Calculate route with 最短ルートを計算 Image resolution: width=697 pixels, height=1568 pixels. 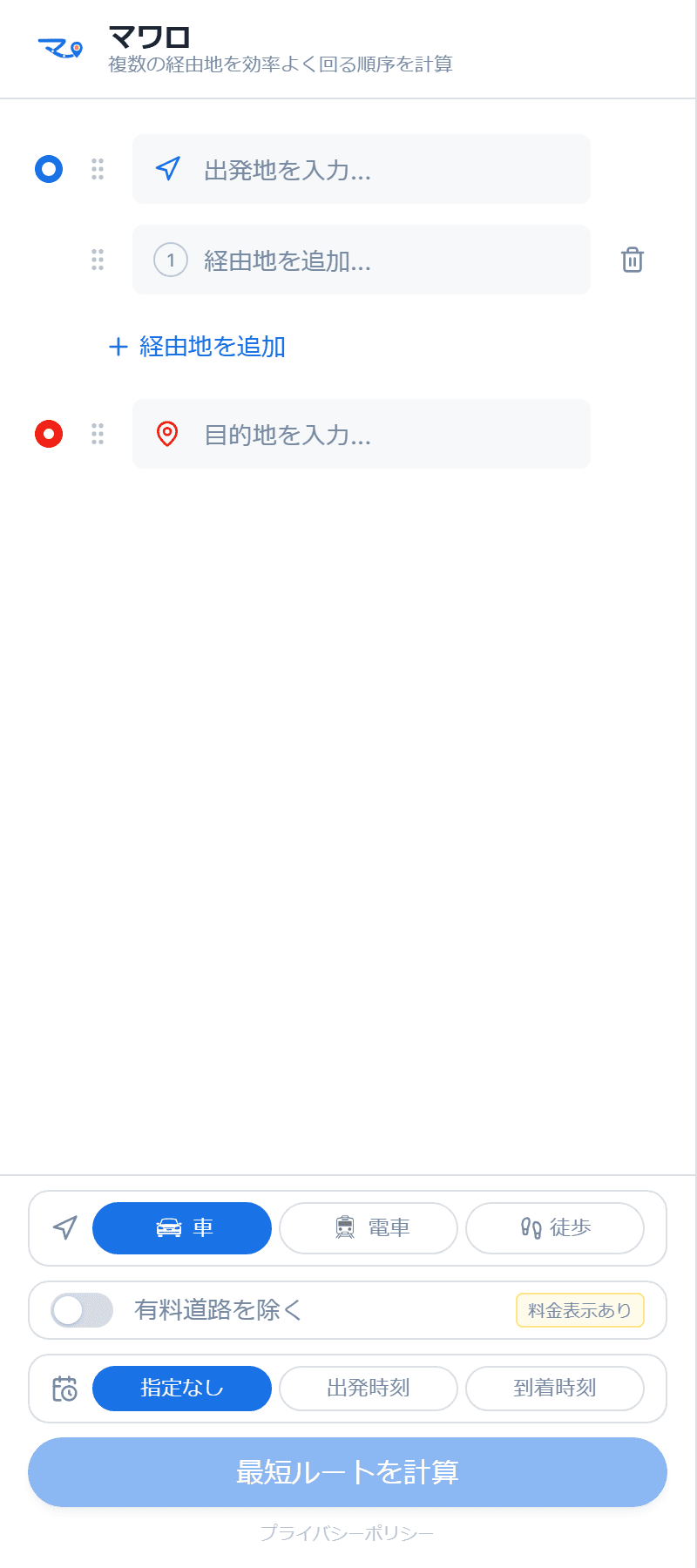tap(348, 1472)
